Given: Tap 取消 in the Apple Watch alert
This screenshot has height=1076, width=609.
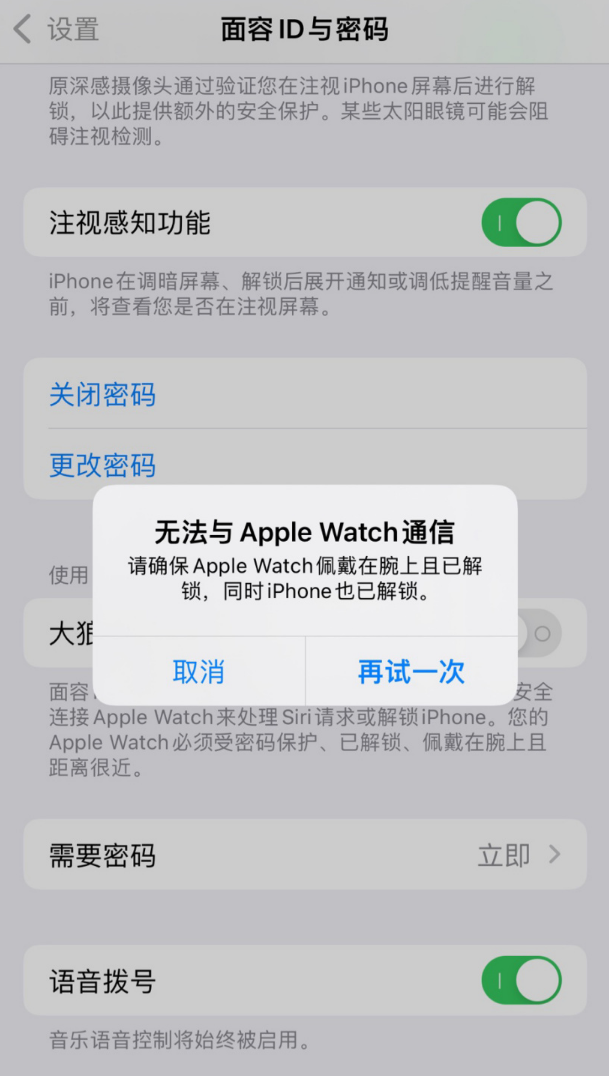Looking at the screenshot, I should (x=198, y=672).
